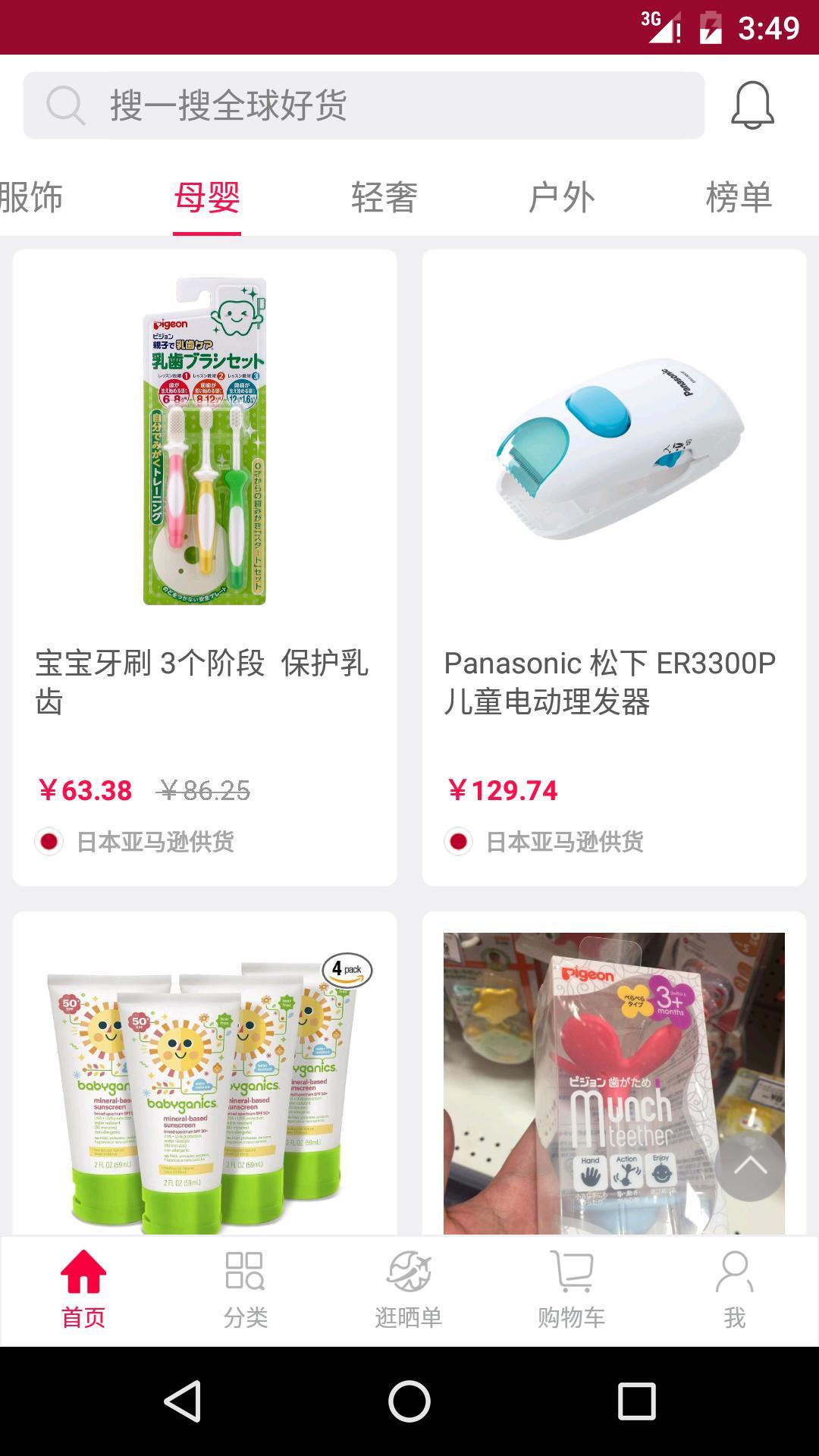Switch to the 轻奢 tab
819x1456 pixels.
click(x=384, y=198)
